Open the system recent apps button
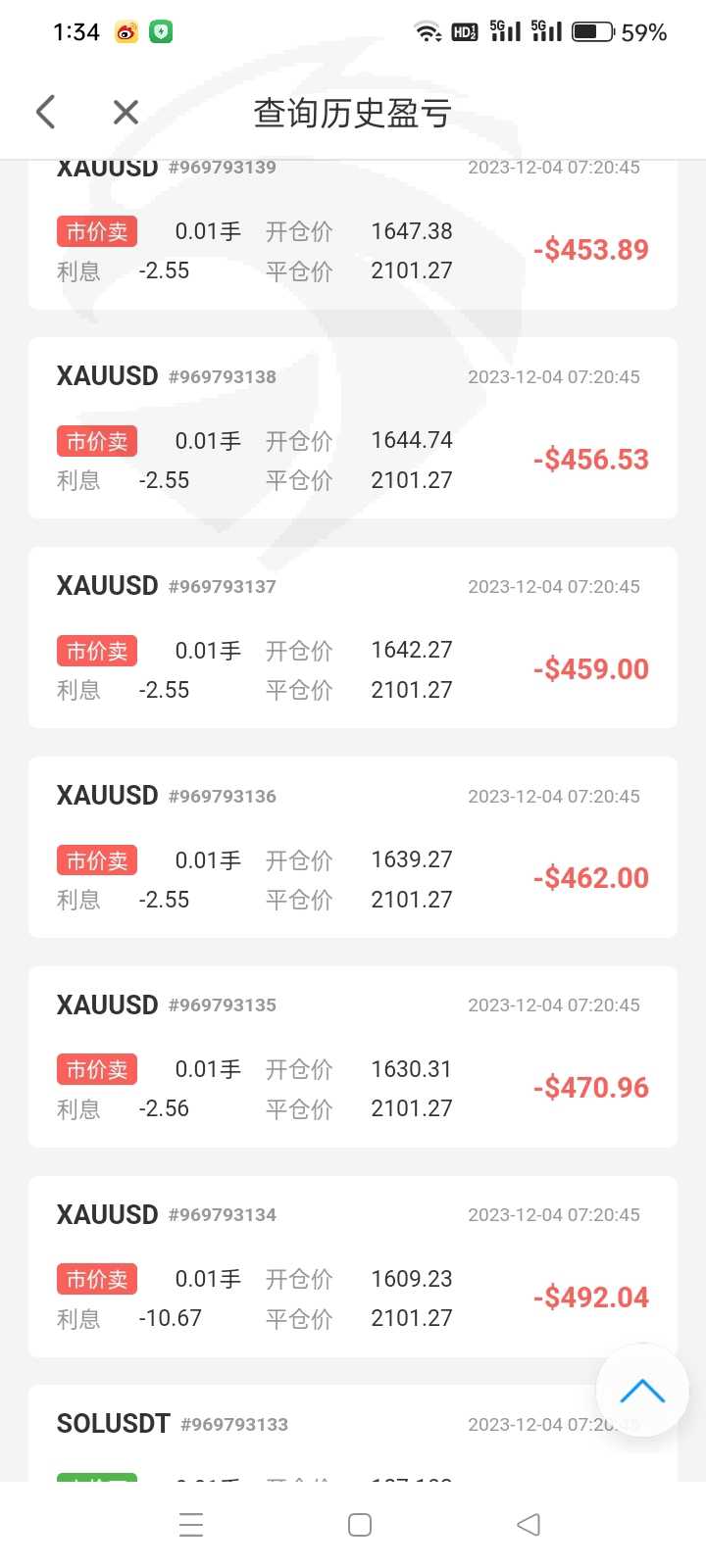Image resolution: width=706 pixels, height=1568 pixels. pos(191,1525)
